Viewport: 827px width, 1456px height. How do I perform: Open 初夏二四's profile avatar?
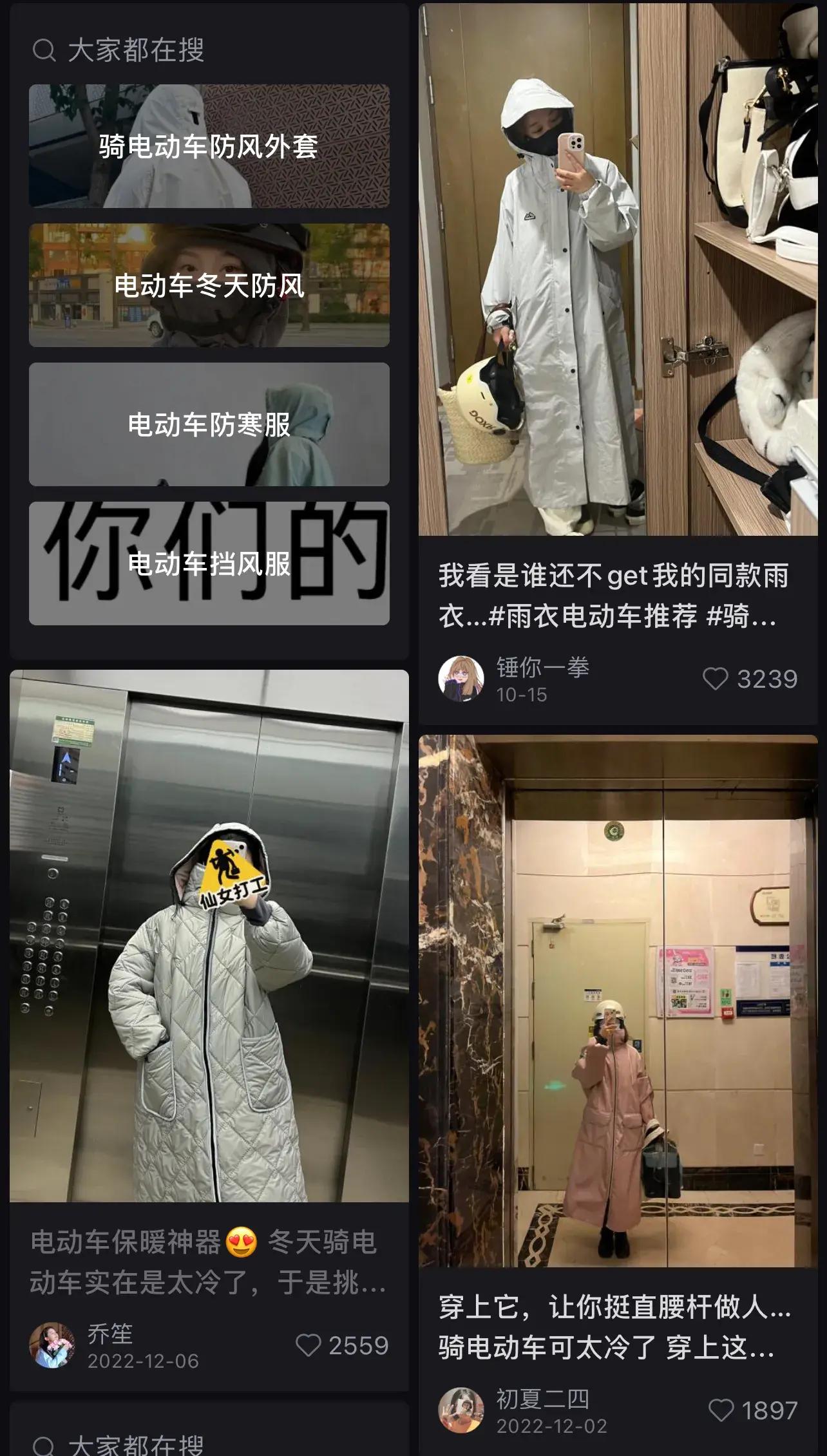461,1410
